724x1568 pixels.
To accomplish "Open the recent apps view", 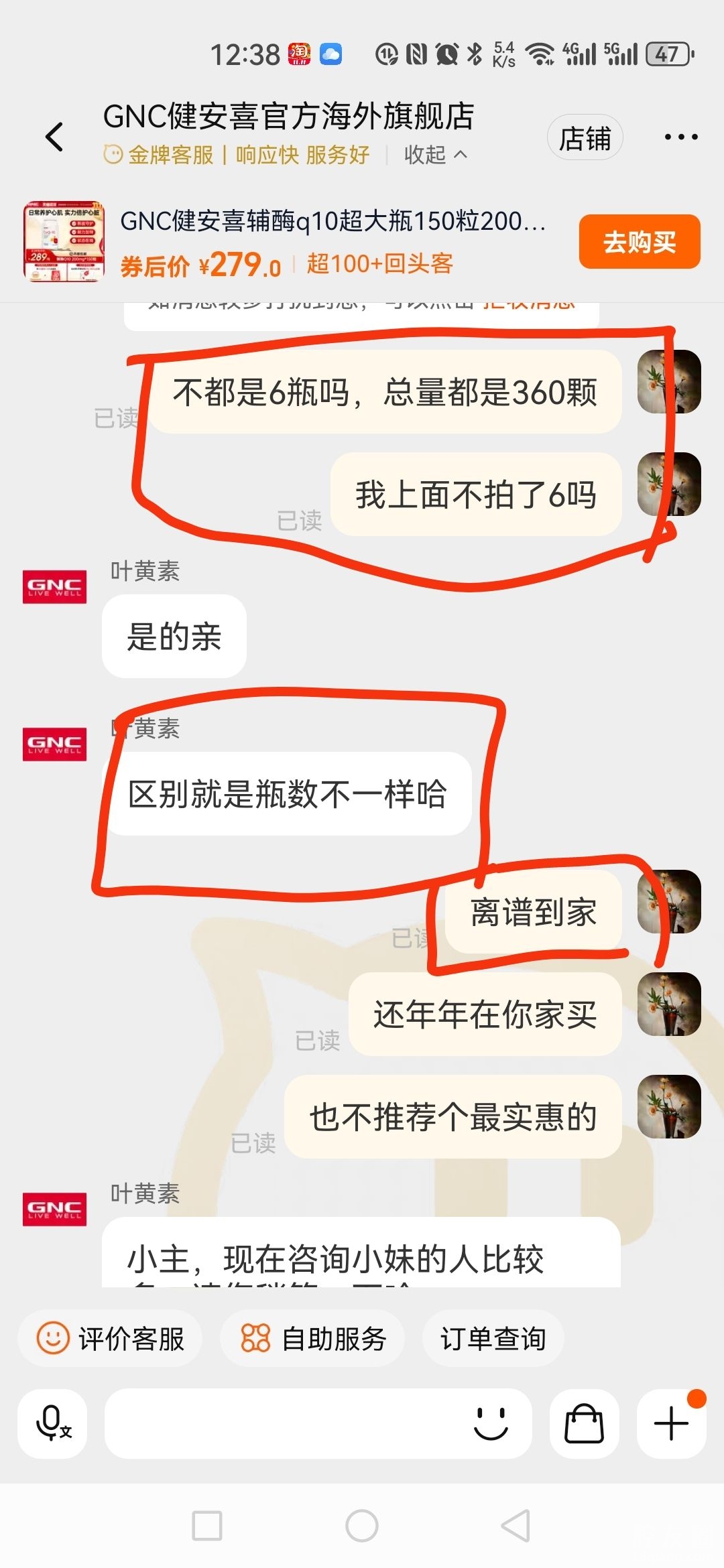I will (207, 1526).
